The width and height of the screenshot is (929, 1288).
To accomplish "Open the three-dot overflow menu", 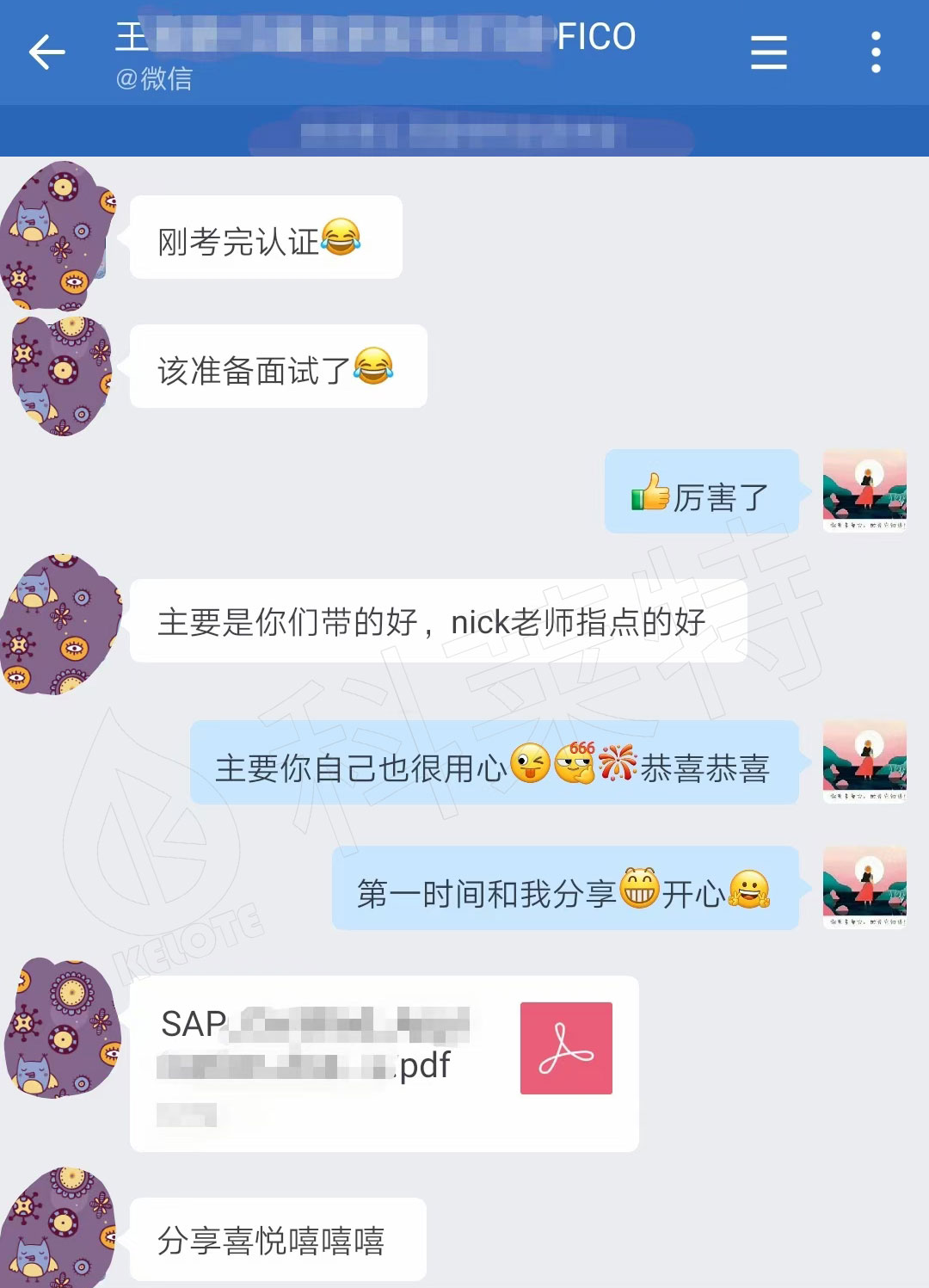I will [876, 52].
